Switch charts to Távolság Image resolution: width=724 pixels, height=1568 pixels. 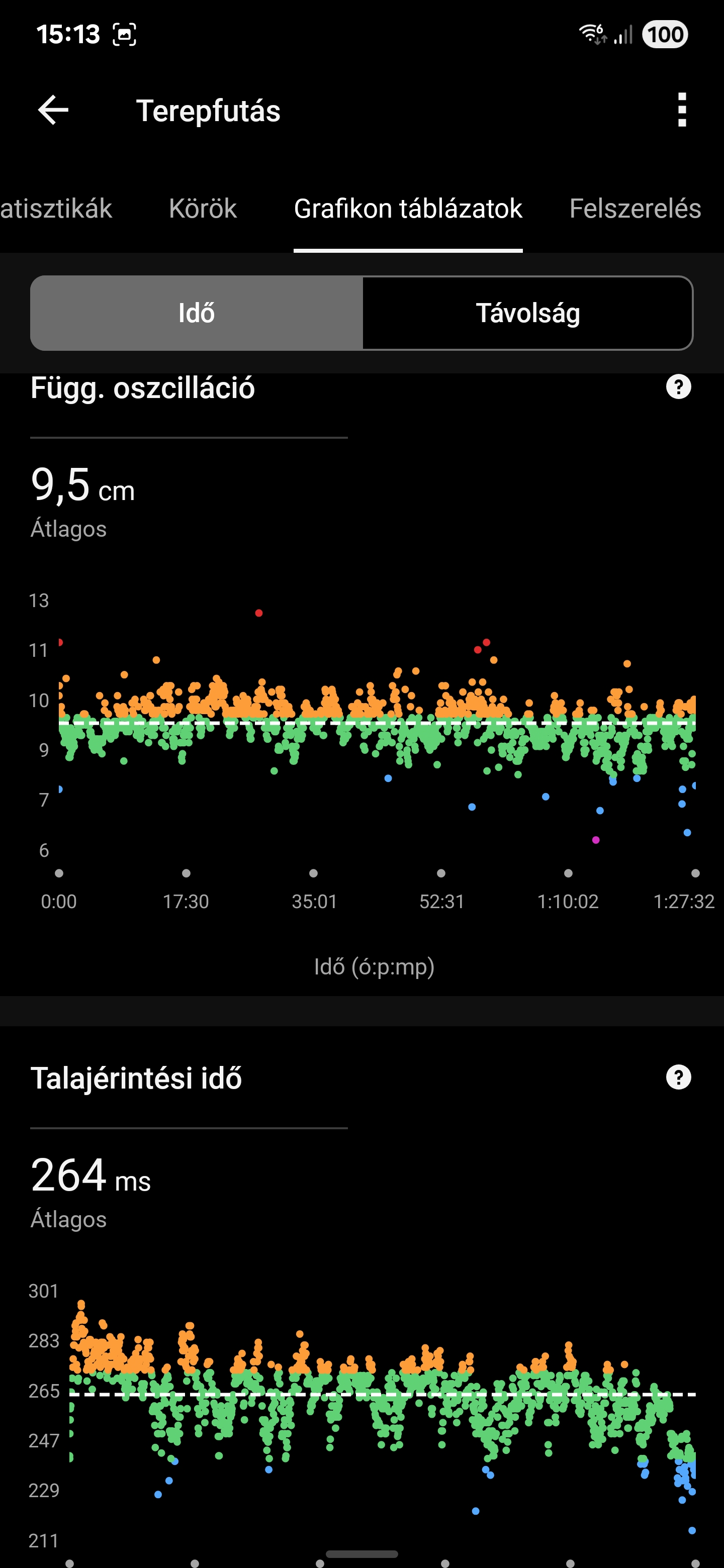[x=527, y=313]
